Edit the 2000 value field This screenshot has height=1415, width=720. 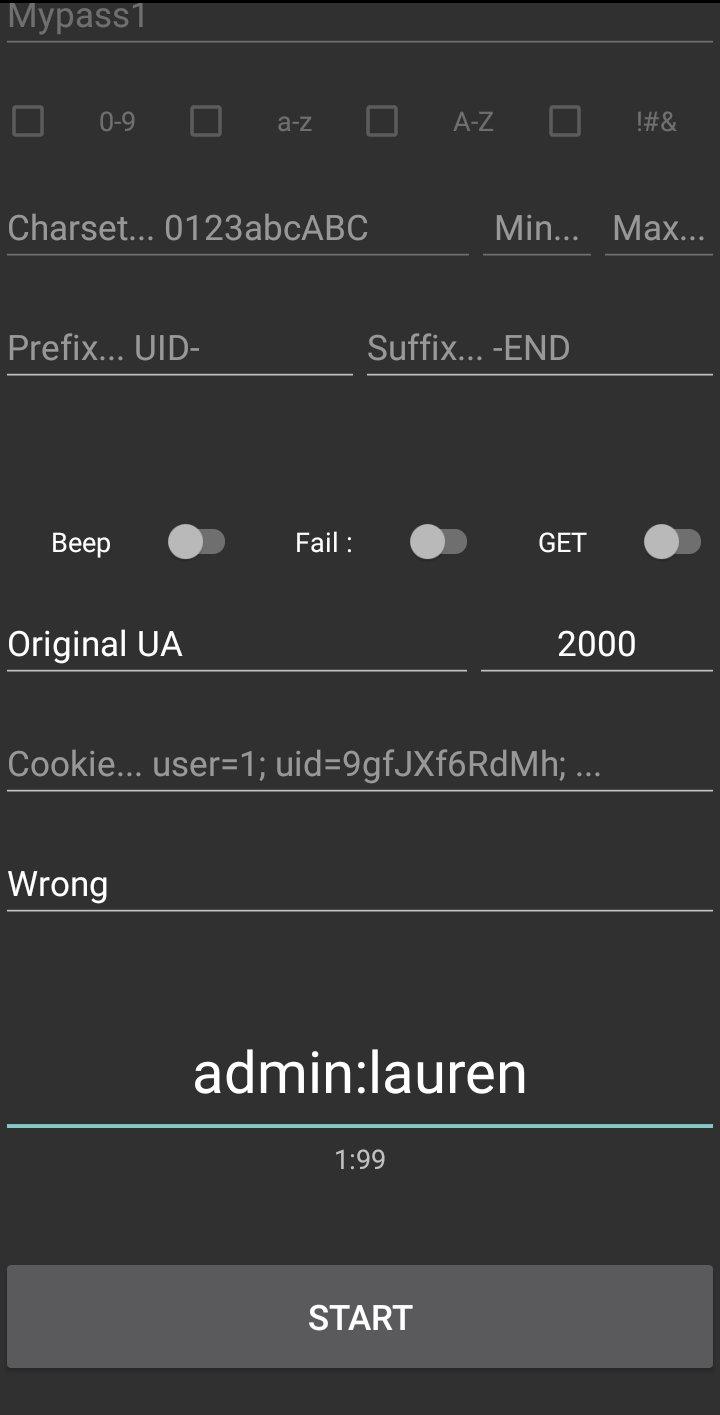[597, 644]
